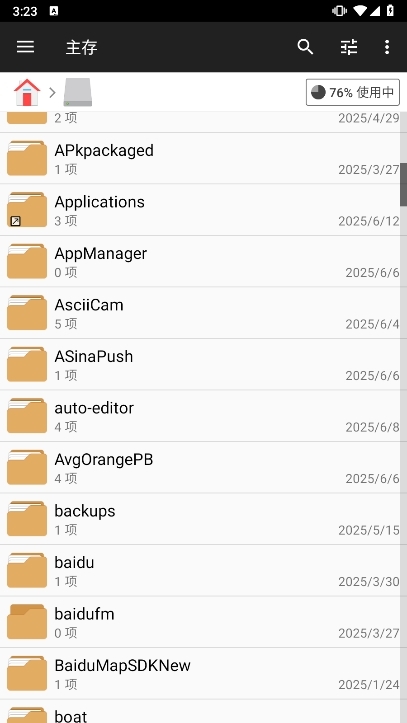Screen dimensions: 407x723
Task: Open the baidufm folder
Action: pyautogui.click(x=200, y=622)
